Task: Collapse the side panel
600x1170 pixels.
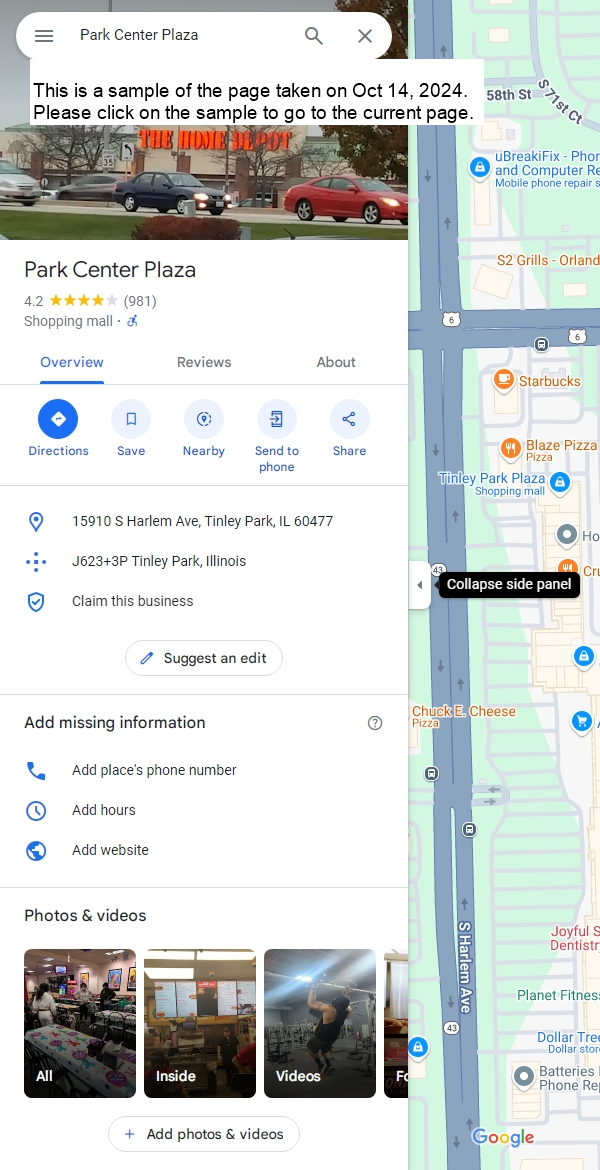Action: click(x=419, y=585)
